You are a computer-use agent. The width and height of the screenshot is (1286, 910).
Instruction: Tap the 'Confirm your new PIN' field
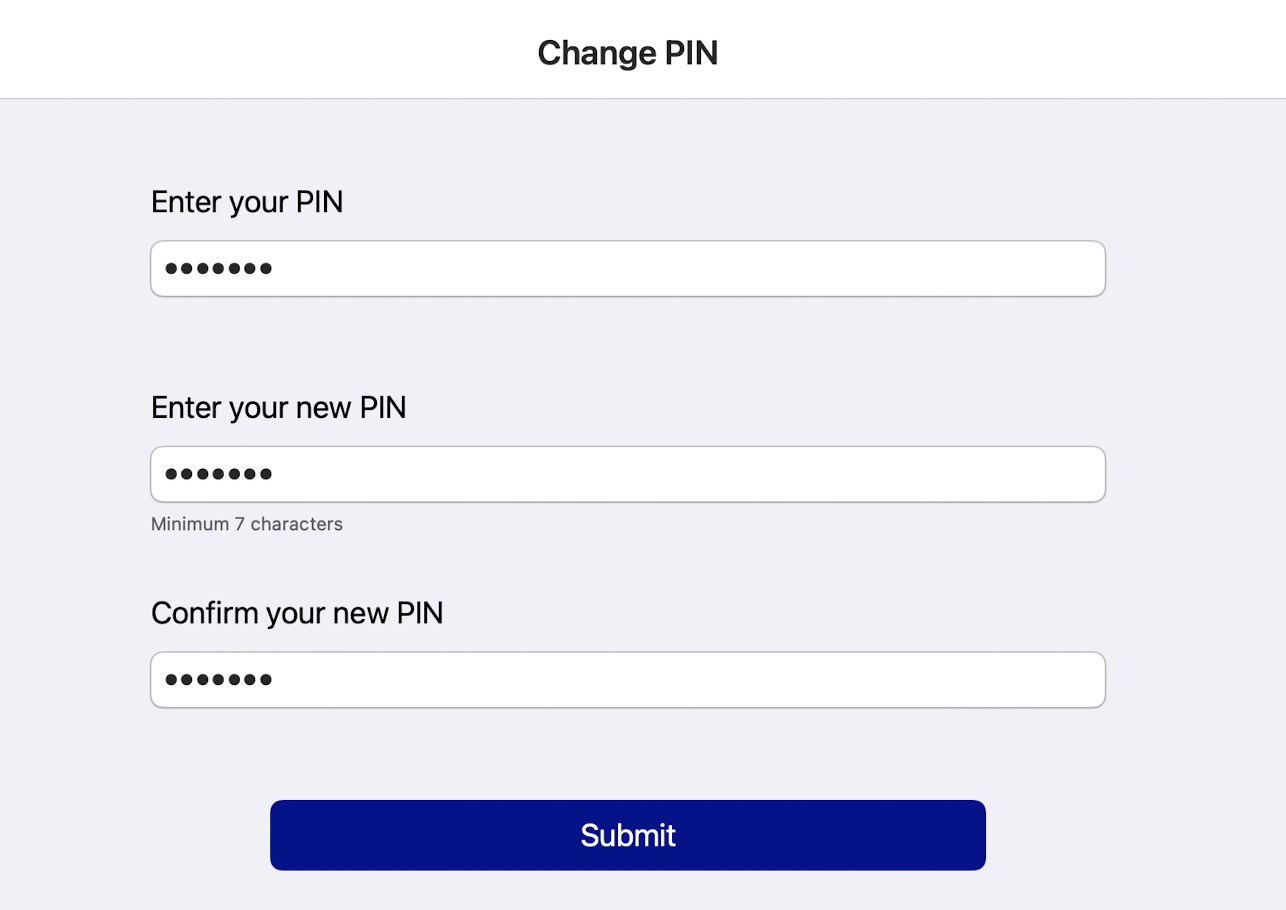pos(628,680)
